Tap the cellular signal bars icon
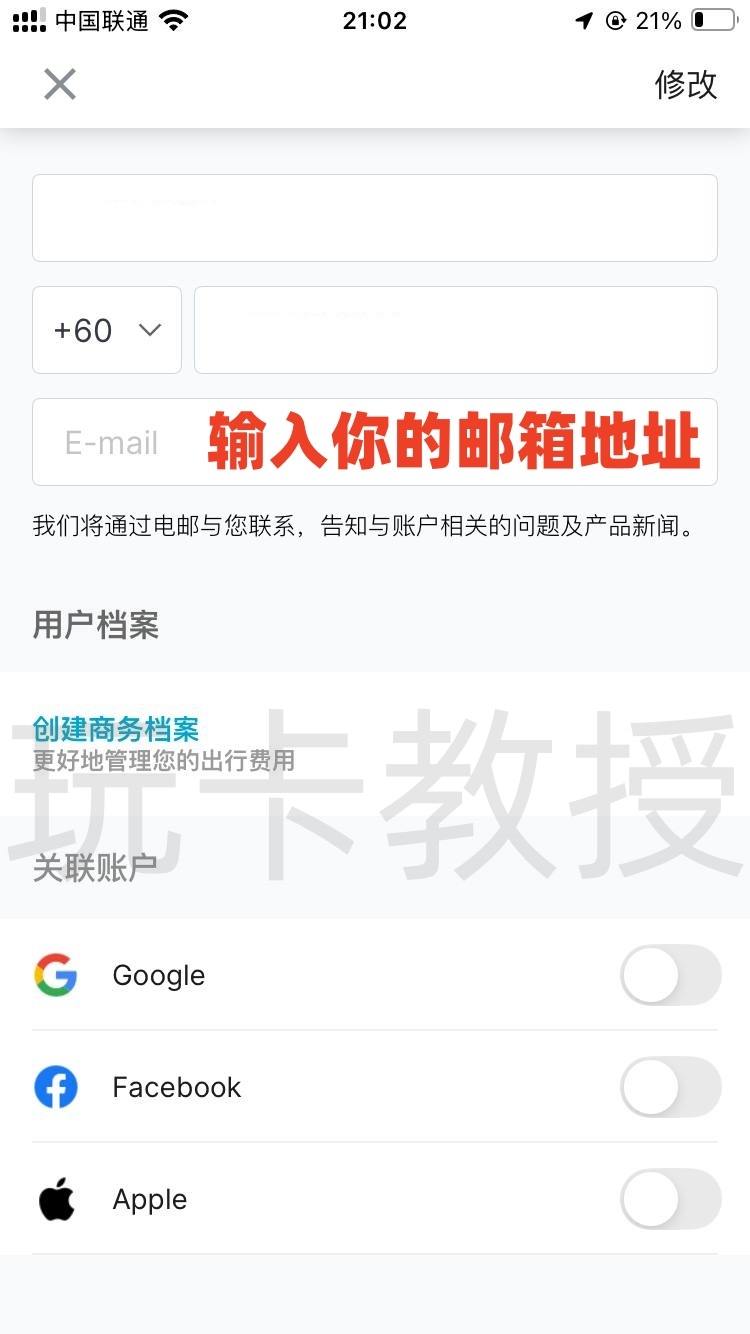This screenshot has width=750, height=1334. 28,18
